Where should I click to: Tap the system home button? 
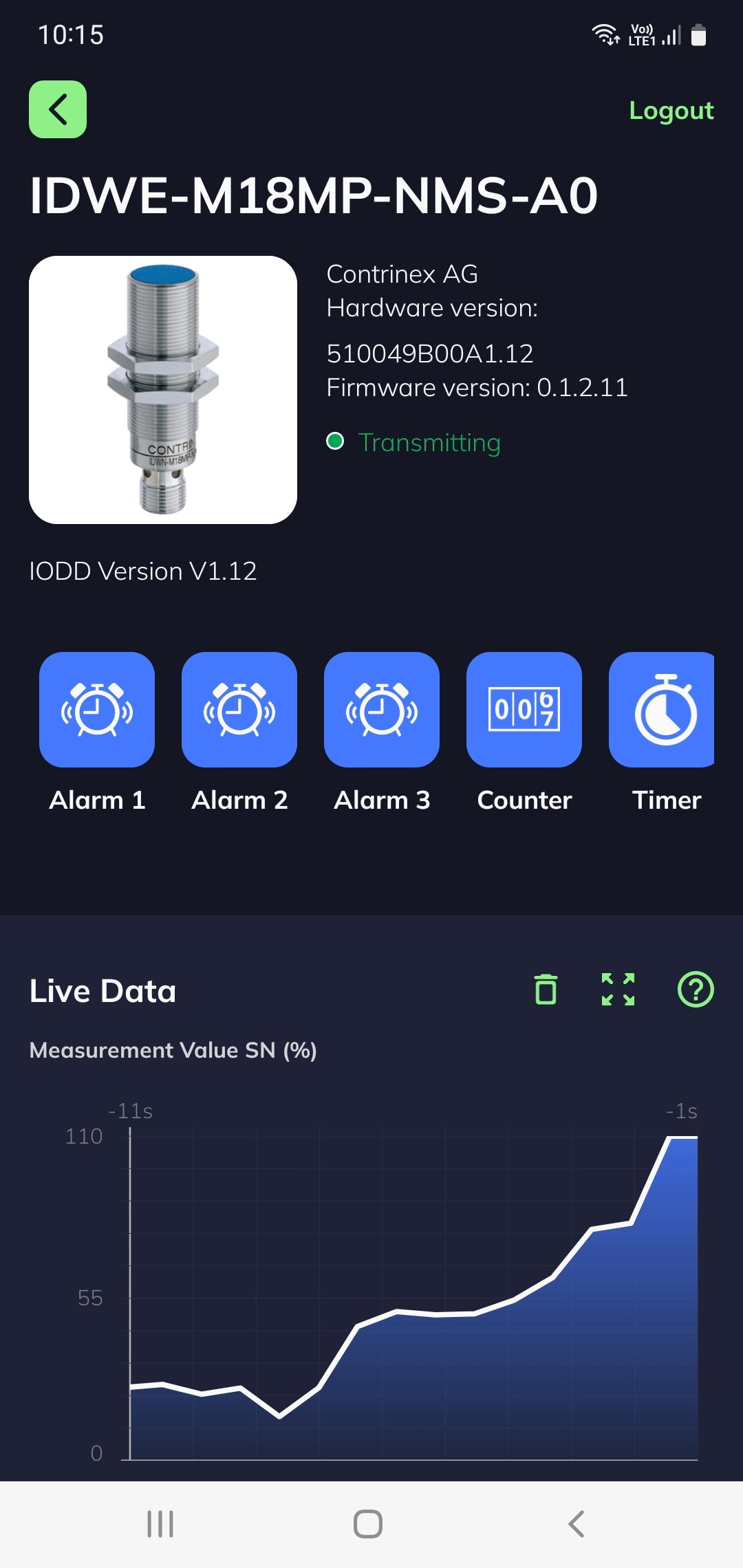coord(368,1524)
